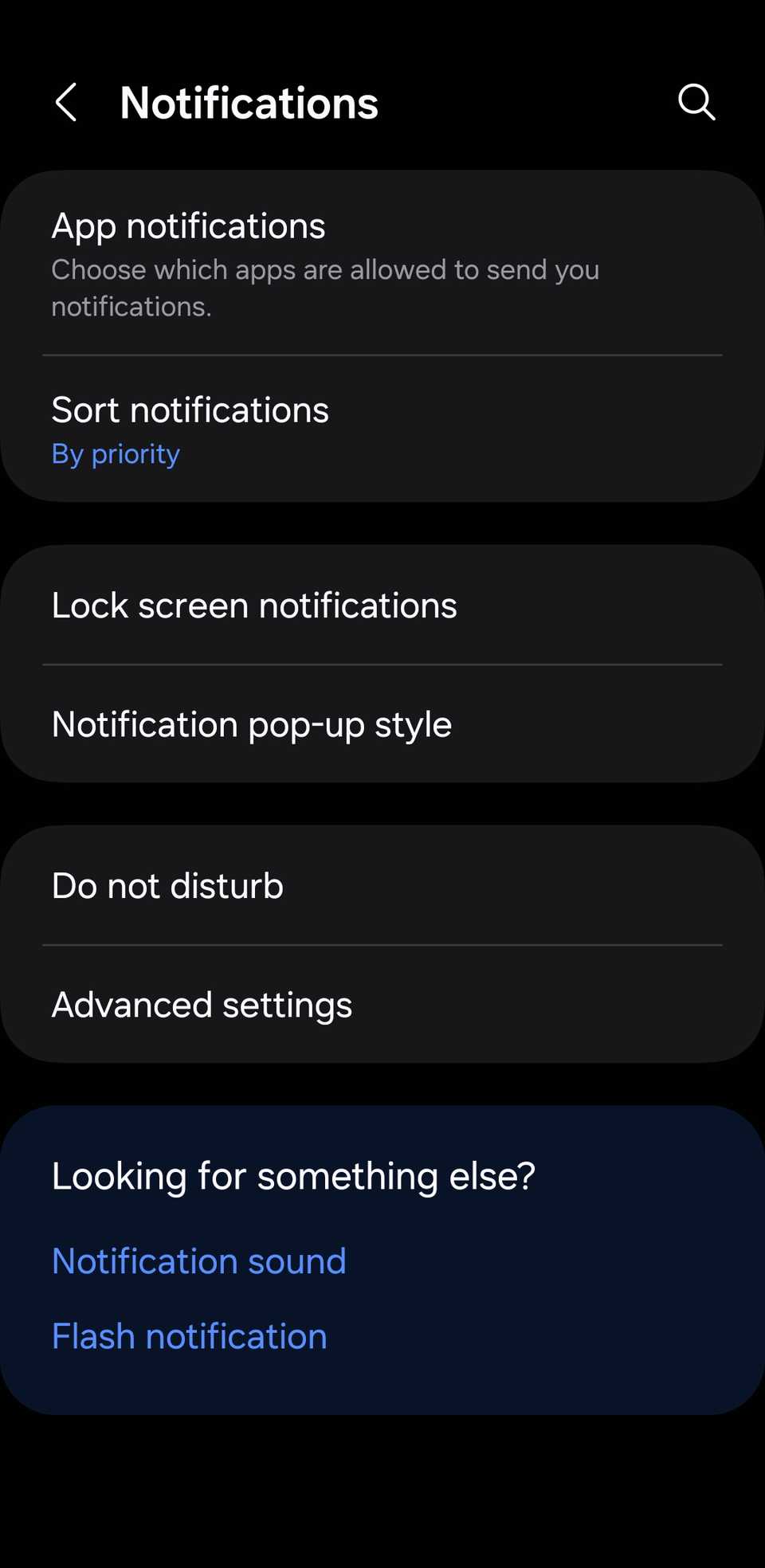Change the Sort notifications option

(382, 429)
